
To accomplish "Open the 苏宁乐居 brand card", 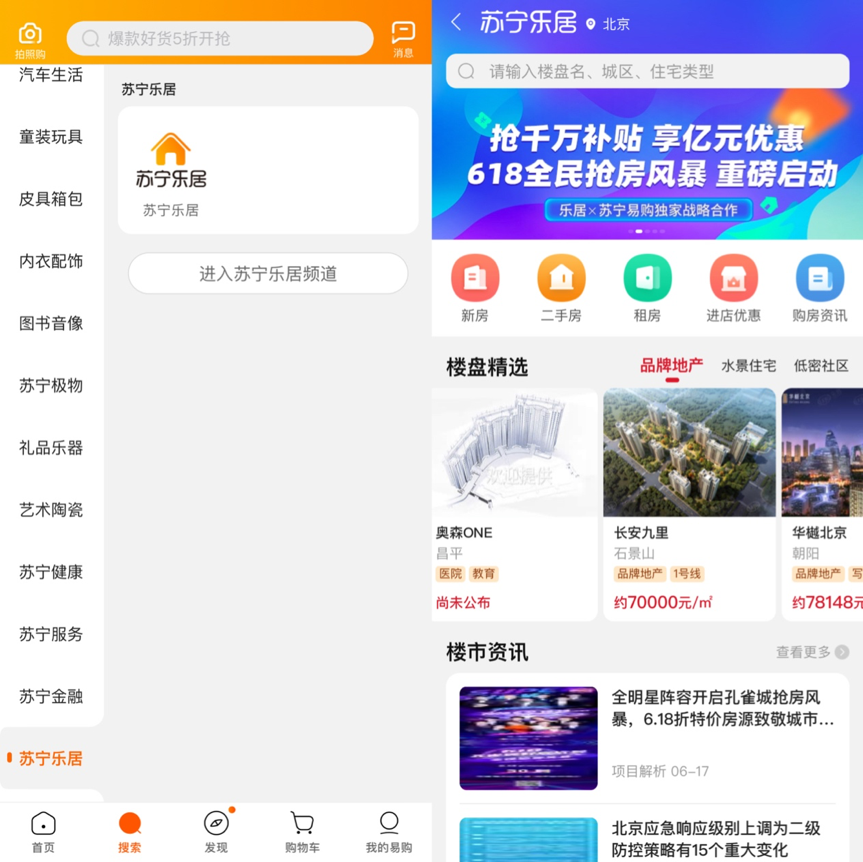I will pyautogui.click(x=268, y=170).
